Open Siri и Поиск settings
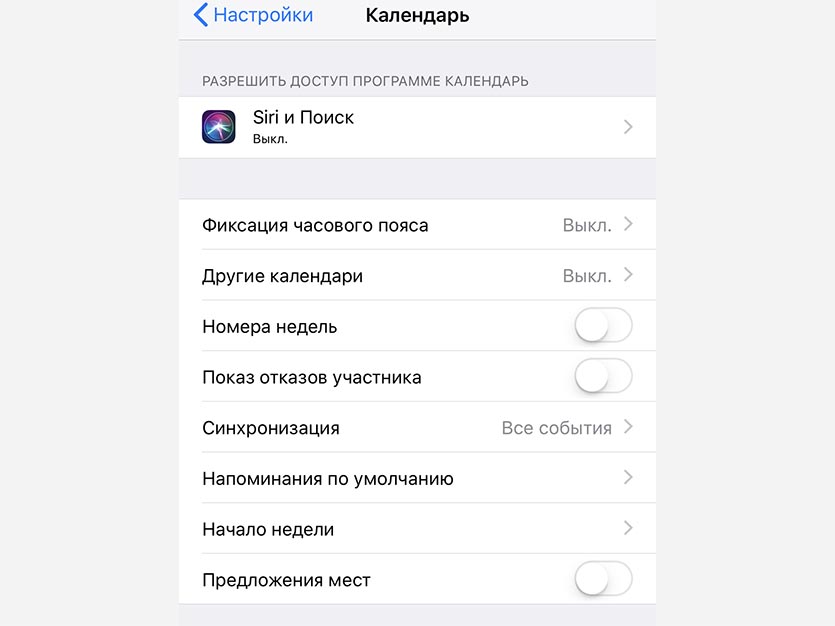The height and width of the screenshot is (626, 835). pos(417,127)
